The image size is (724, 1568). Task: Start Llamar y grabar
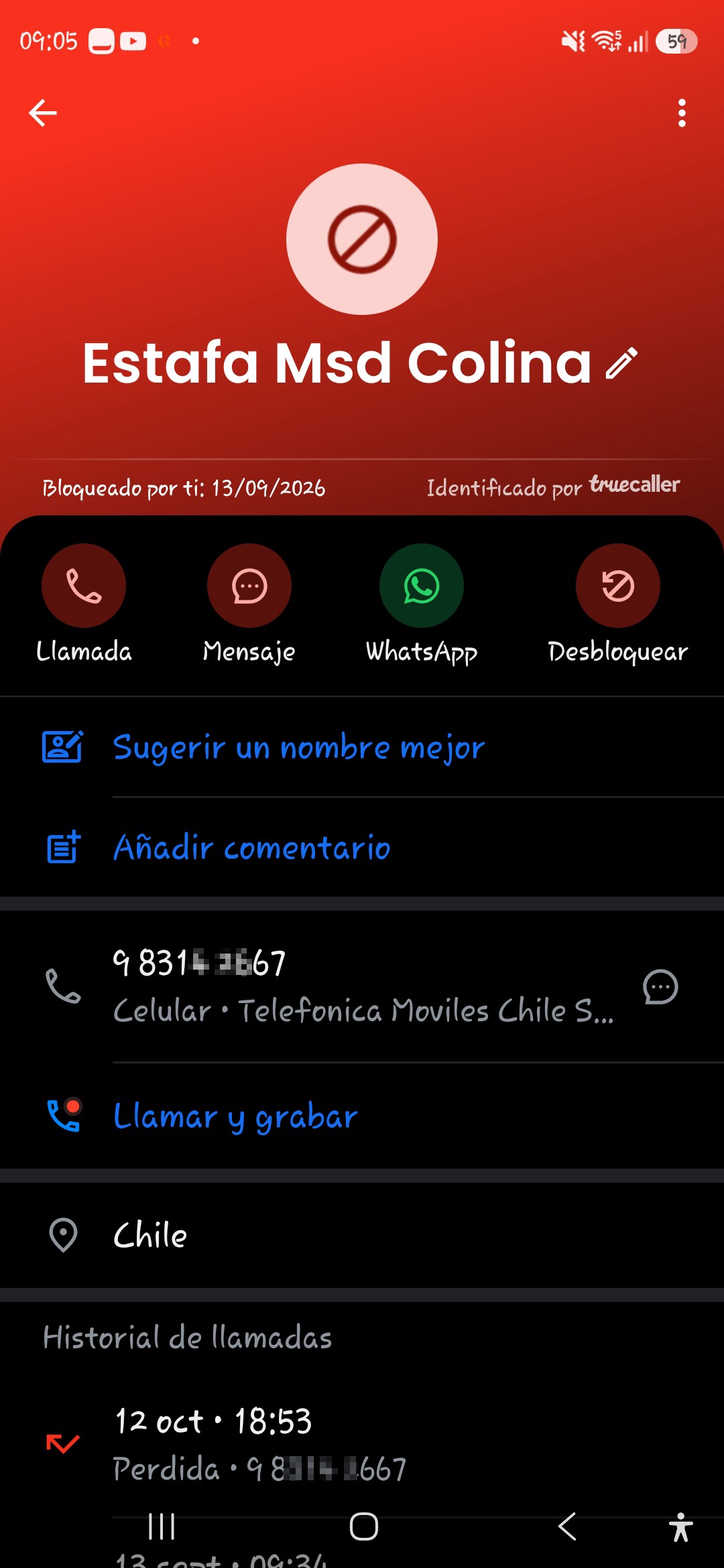[x=362, y=1116]
